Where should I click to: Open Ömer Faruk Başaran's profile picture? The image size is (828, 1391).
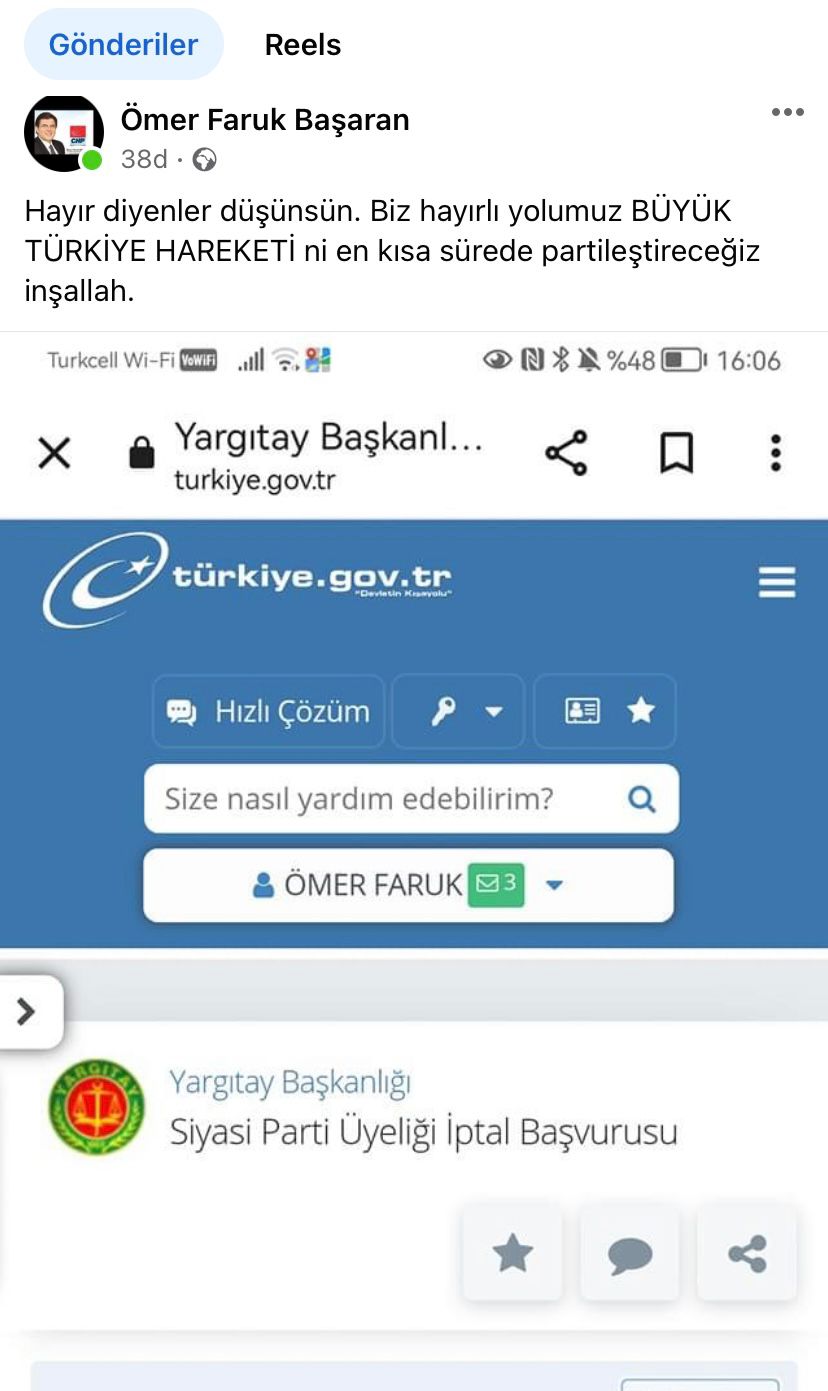tap(63, 134)
